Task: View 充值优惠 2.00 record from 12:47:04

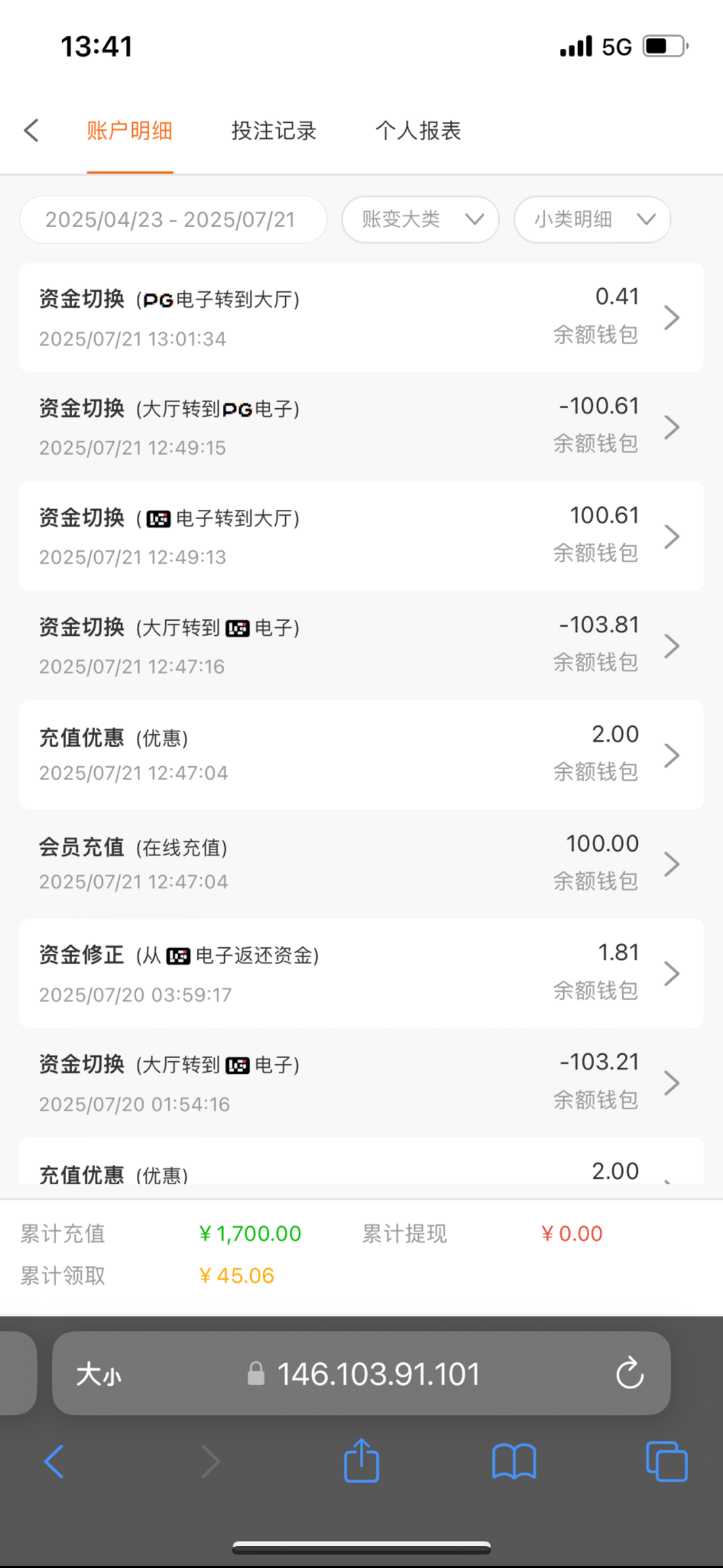Action: click(x=361, y=755)
